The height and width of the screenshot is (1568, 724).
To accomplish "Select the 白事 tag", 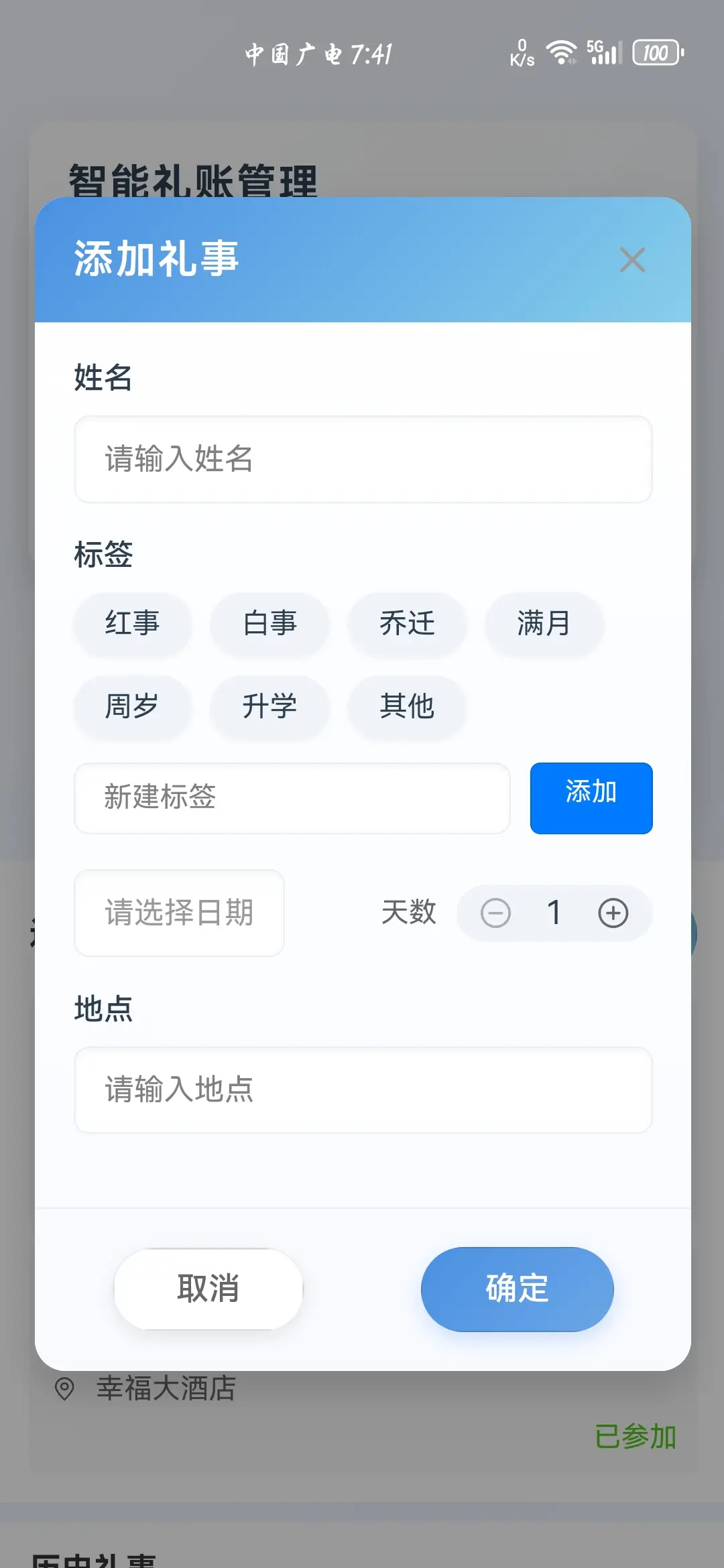I will [x=269, y=624].
